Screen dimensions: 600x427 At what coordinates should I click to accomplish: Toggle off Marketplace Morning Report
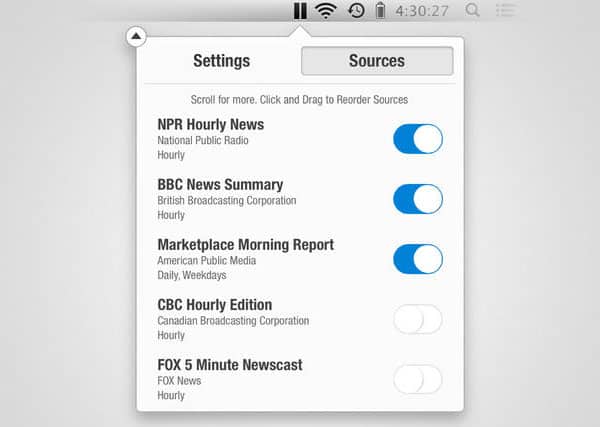[418, 259]
